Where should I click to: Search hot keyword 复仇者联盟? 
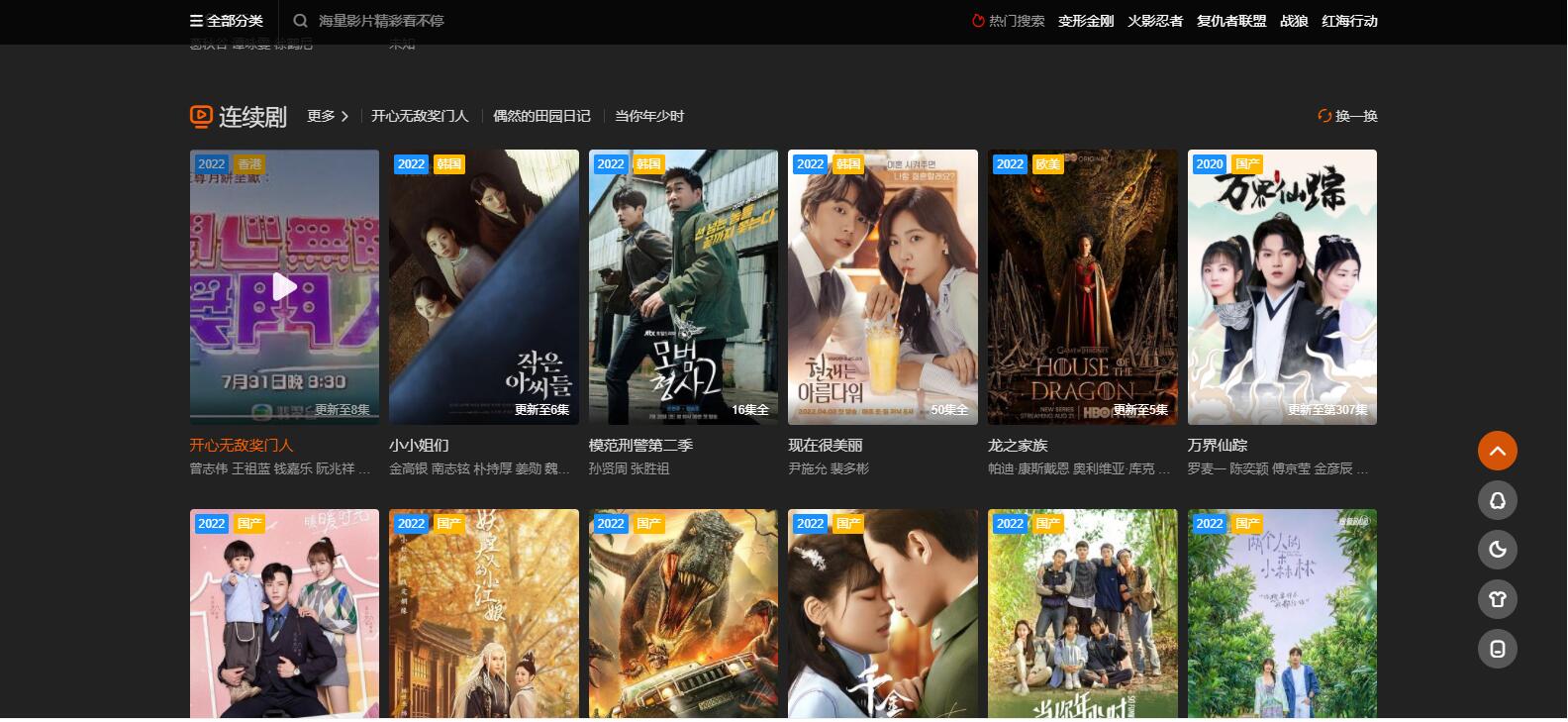[x=1231, y=21]
